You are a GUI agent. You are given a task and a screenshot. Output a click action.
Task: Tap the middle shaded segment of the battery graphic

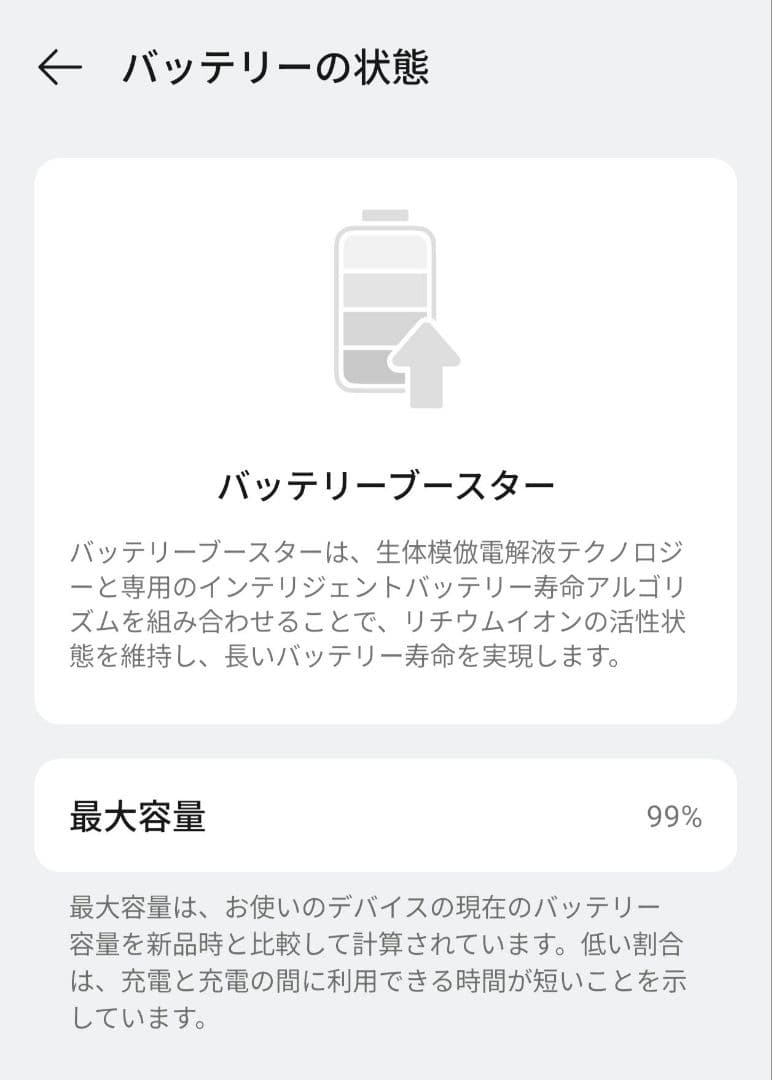pyautogui.click(x=386, y=330)
